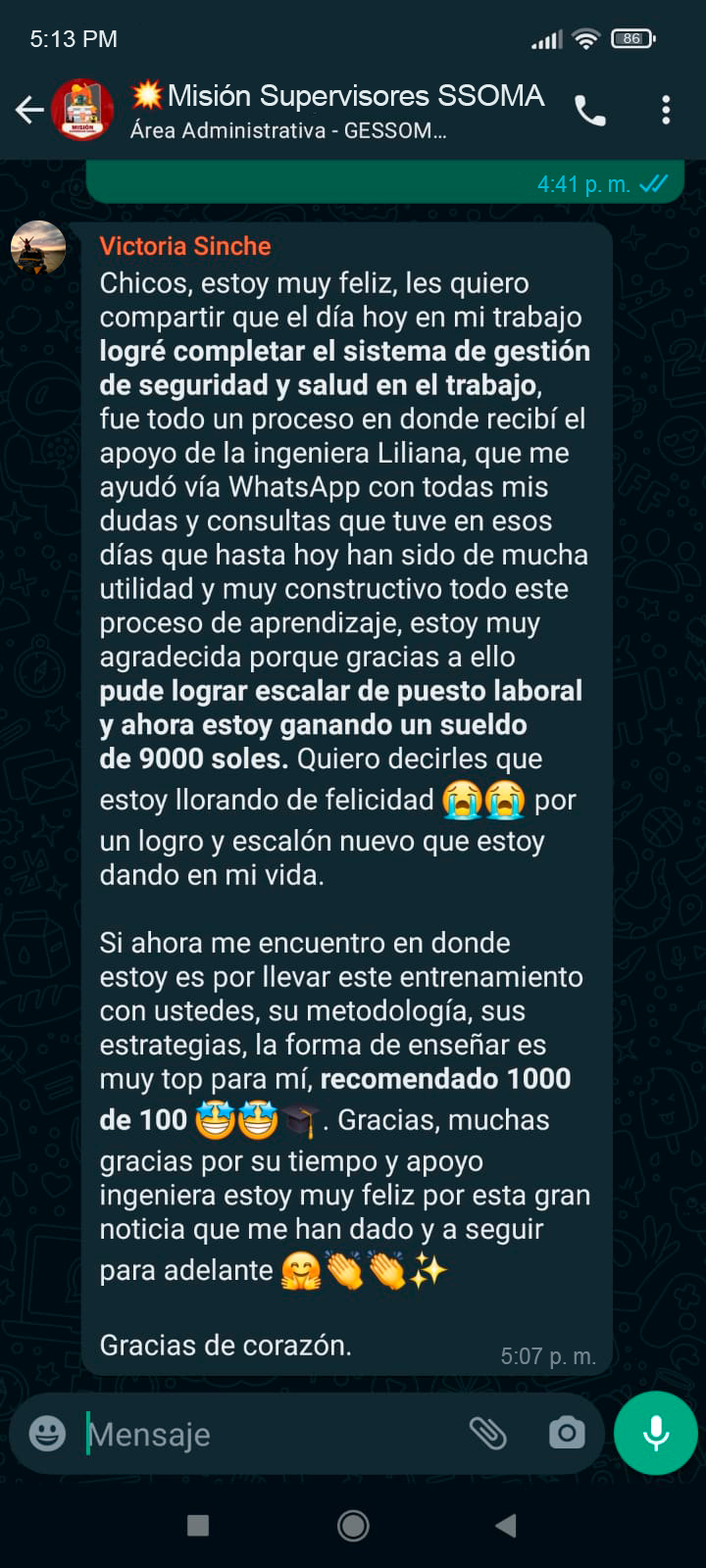Open the overflow menu

click(666, 110)
